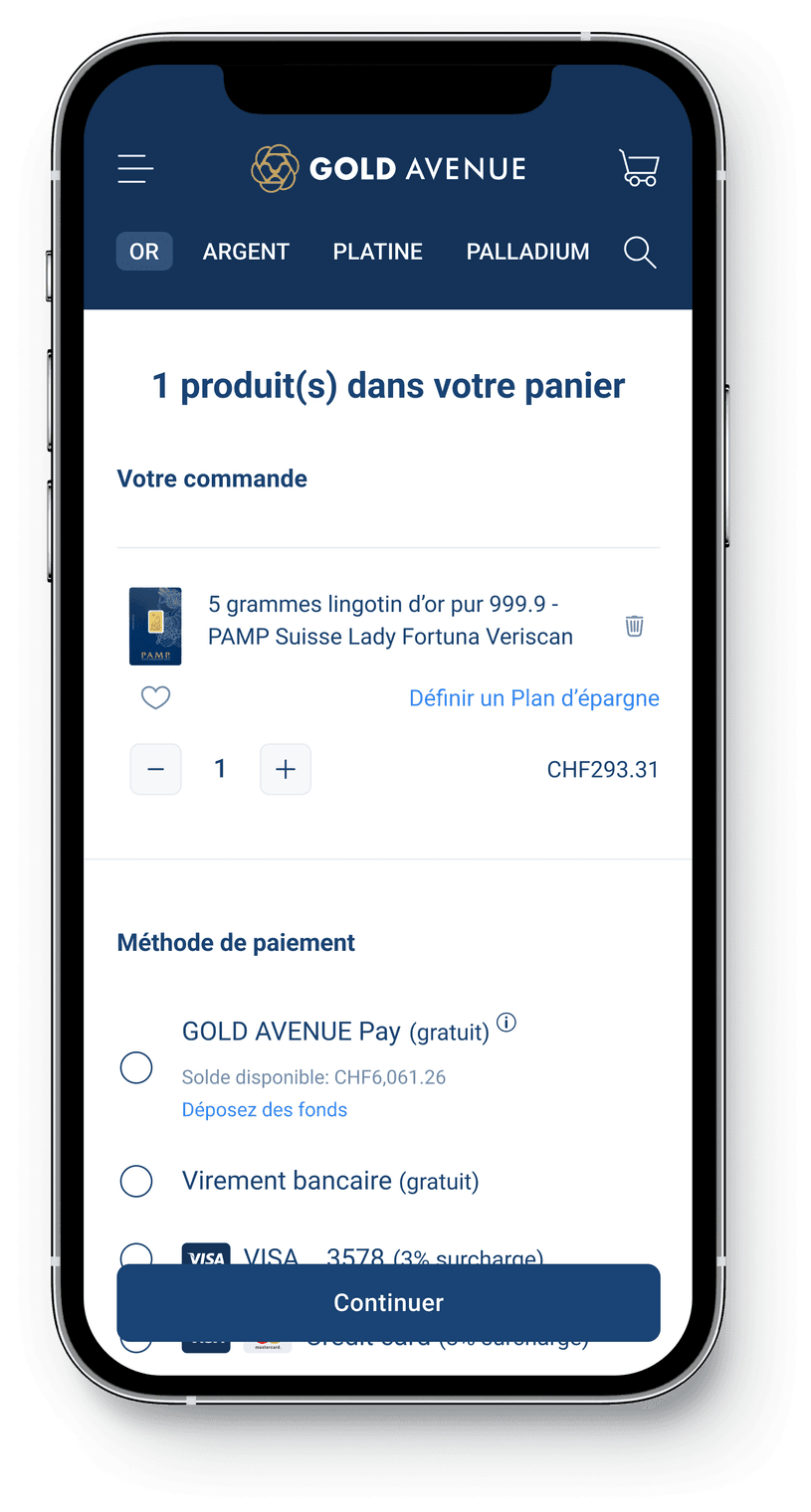Open the Déposez des fonds link
Image resolution: width=811 pixels, height=1512 pixels.
pos(265,1109)
